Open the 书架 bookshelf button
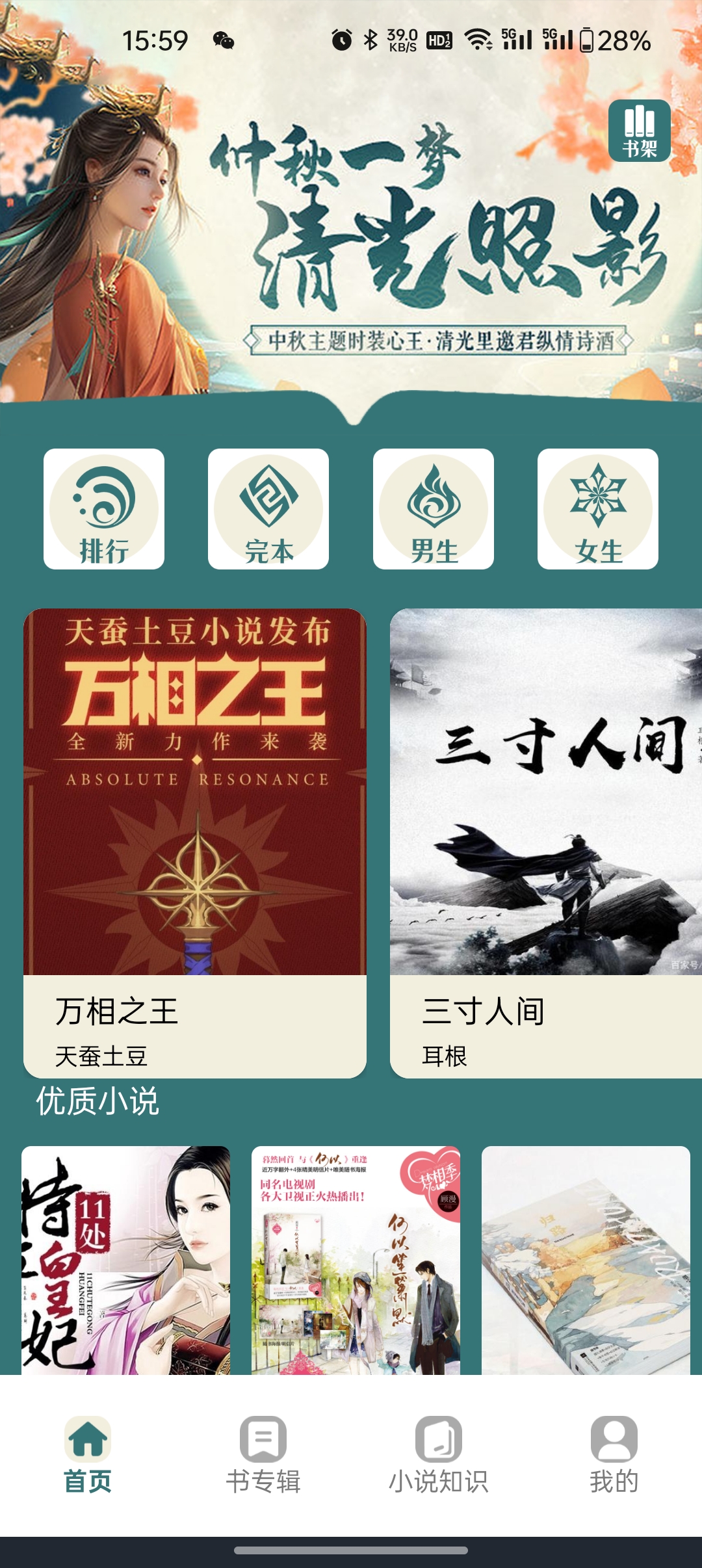 pos(640,131)
